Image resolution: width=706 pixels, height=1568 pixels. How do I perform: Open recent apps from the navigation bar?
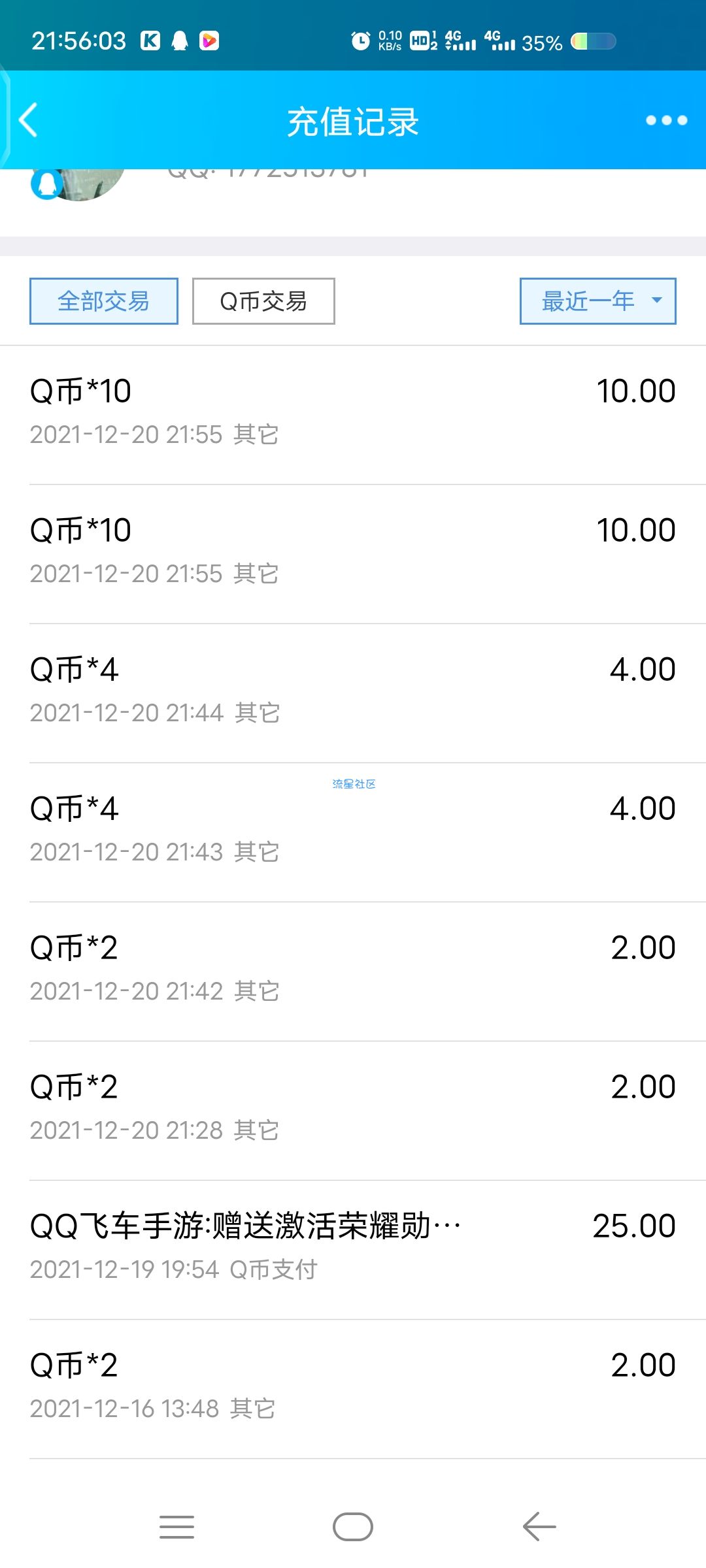point(176,1527)
